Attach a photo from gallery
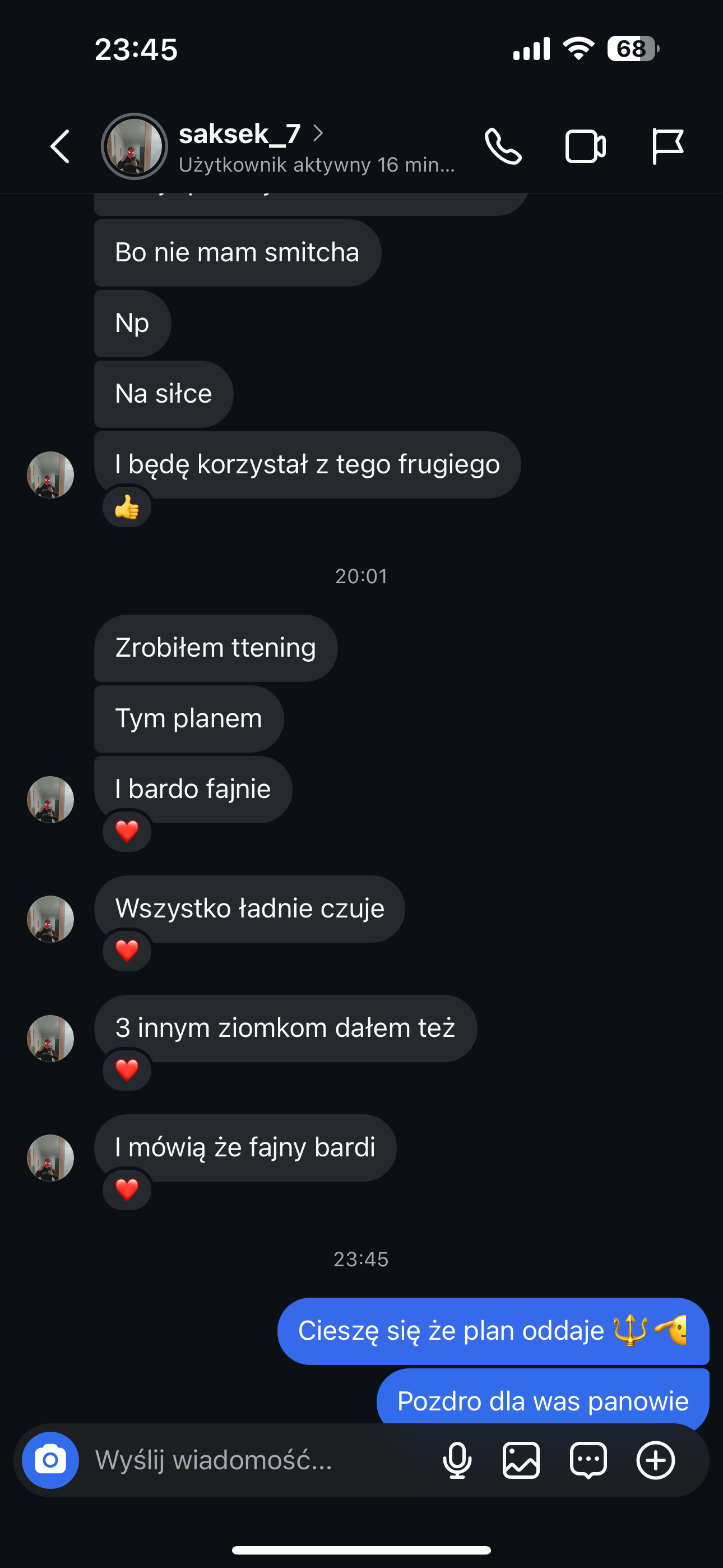Image resolution: width=723 pixels, height=1568 pixels. (521, 1460)
